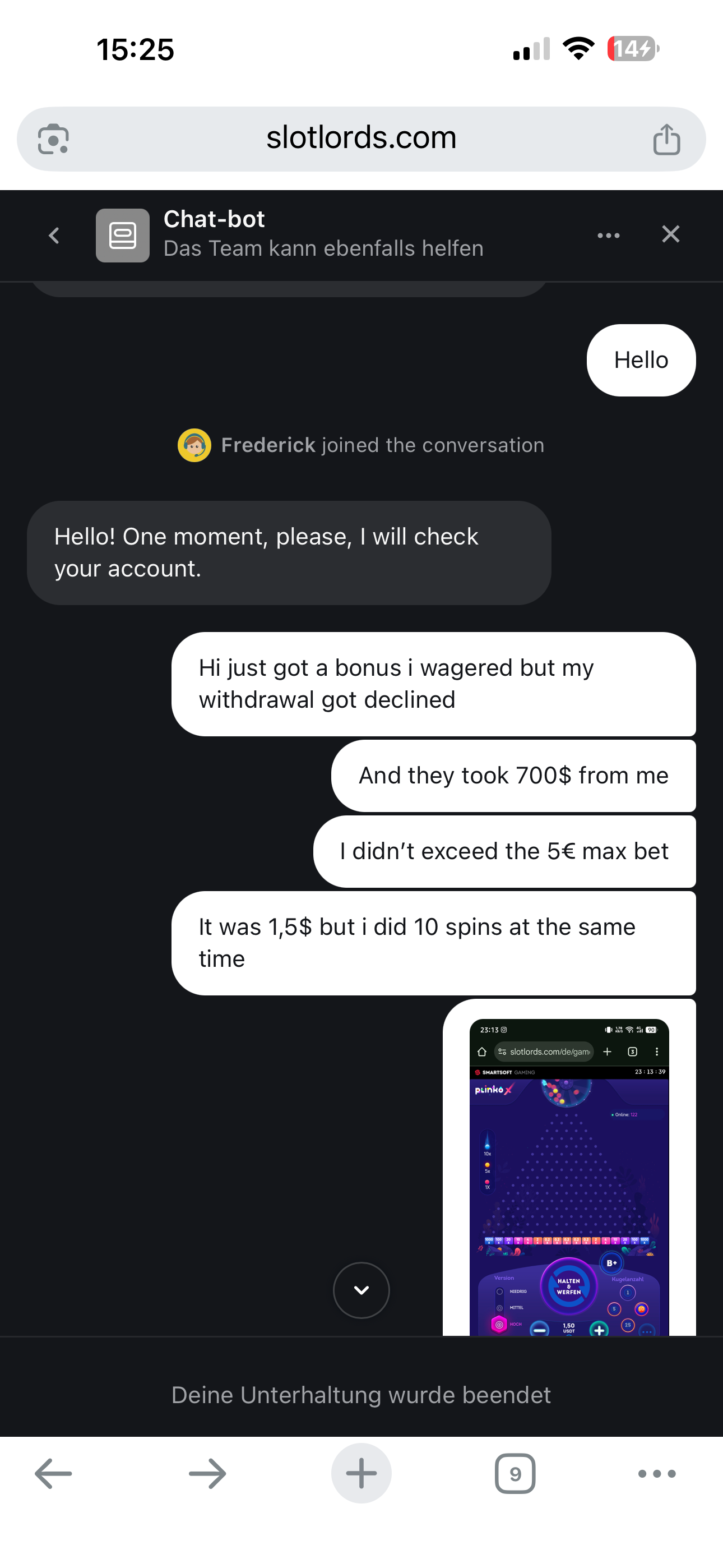Go back from the Chat-bot conversation
The width and height of the screenshot is (723, 1568).
tap(54, 236)
